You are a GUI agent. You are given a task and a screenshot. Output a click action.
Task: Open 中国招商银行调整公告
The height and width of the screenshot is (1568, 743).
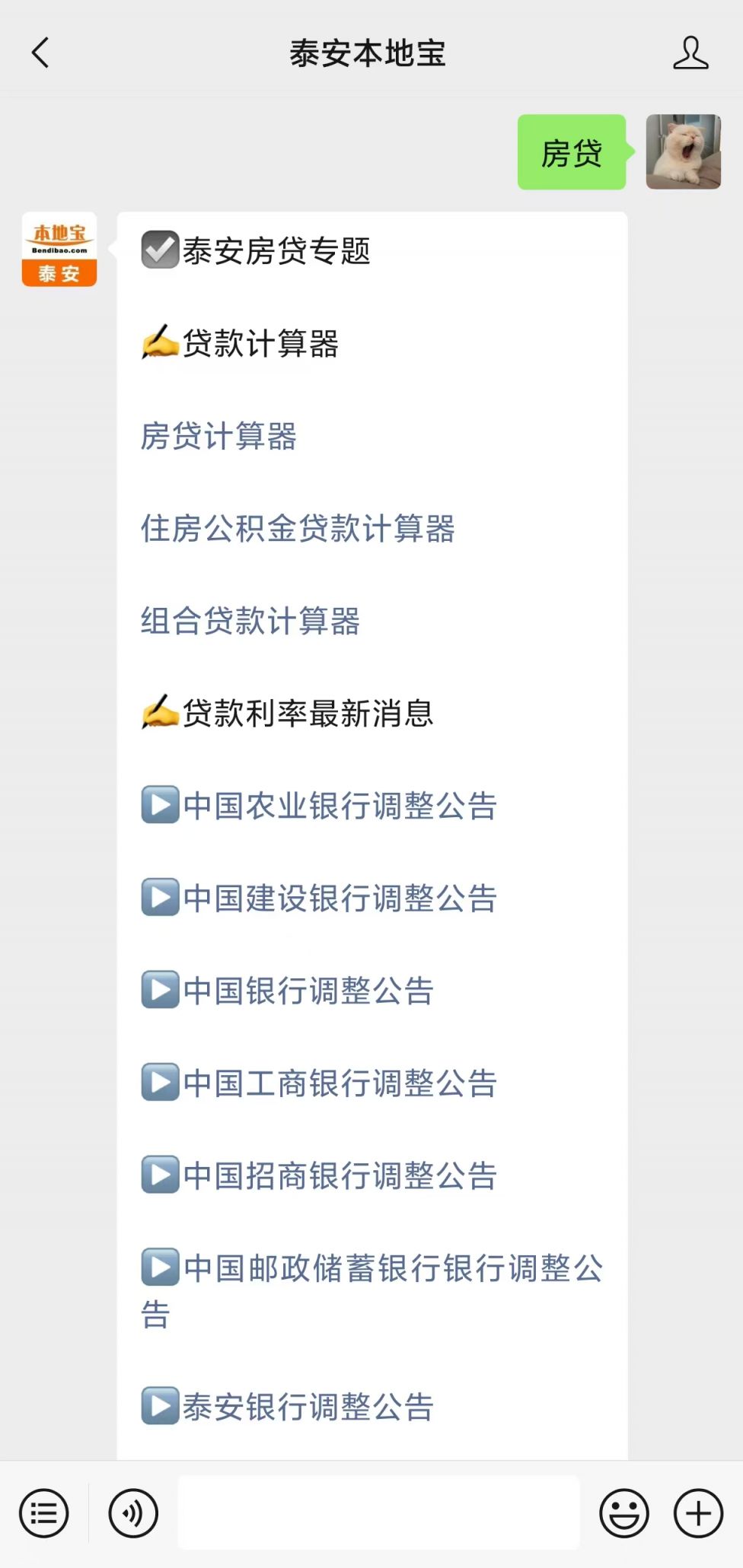(x=319, y=1175)
